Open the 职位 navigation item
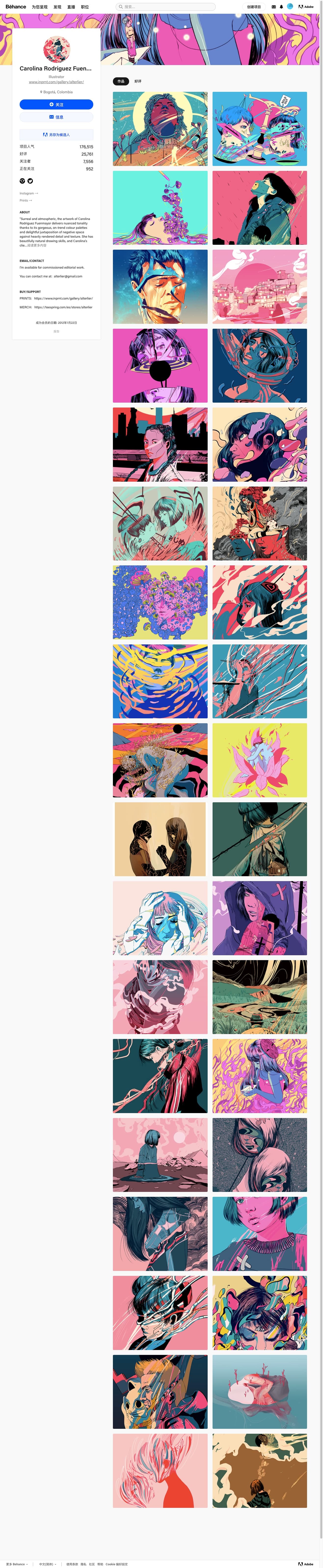The width and height of the screenshot is (323, 1568). tap(84, 7)
